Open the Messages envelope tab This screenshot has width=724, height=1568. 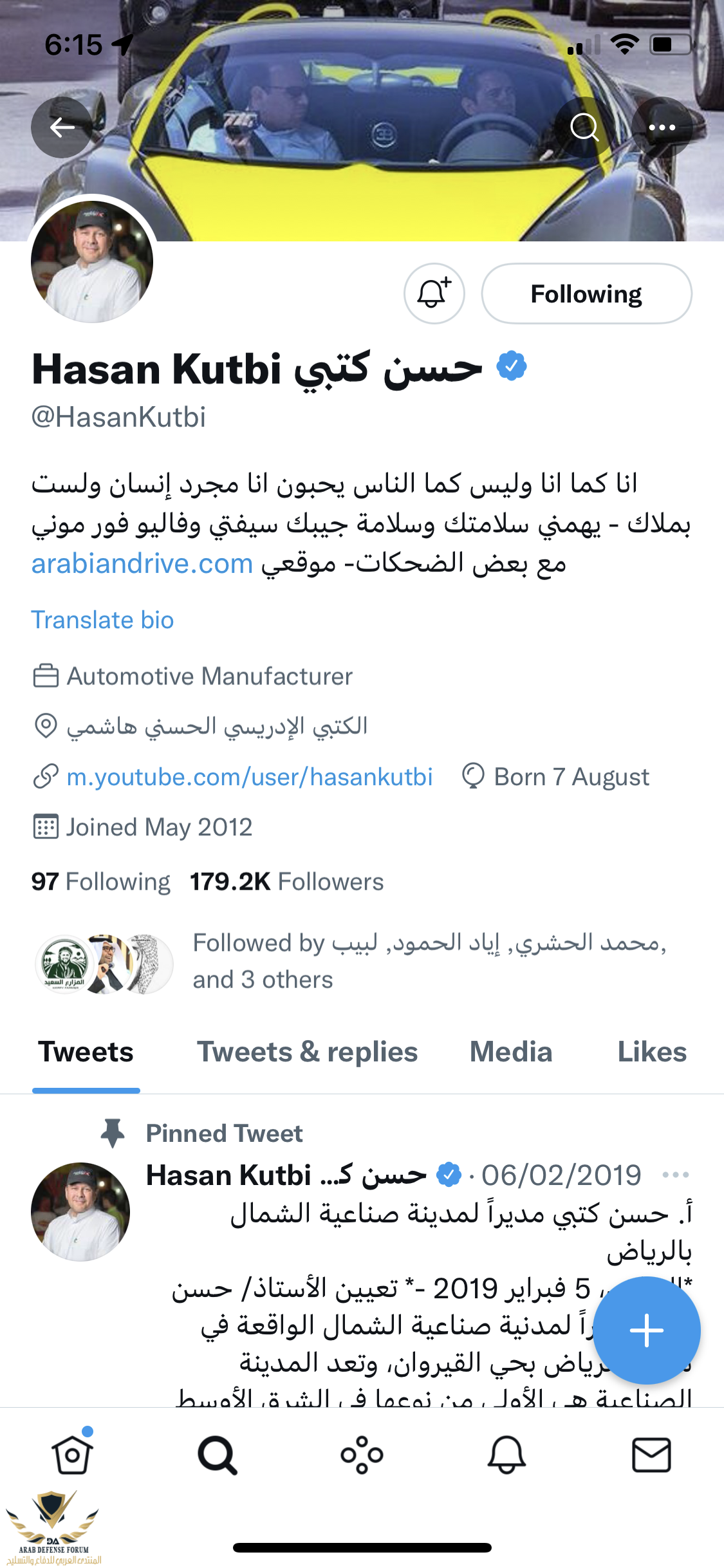[x=651, y=1455]
